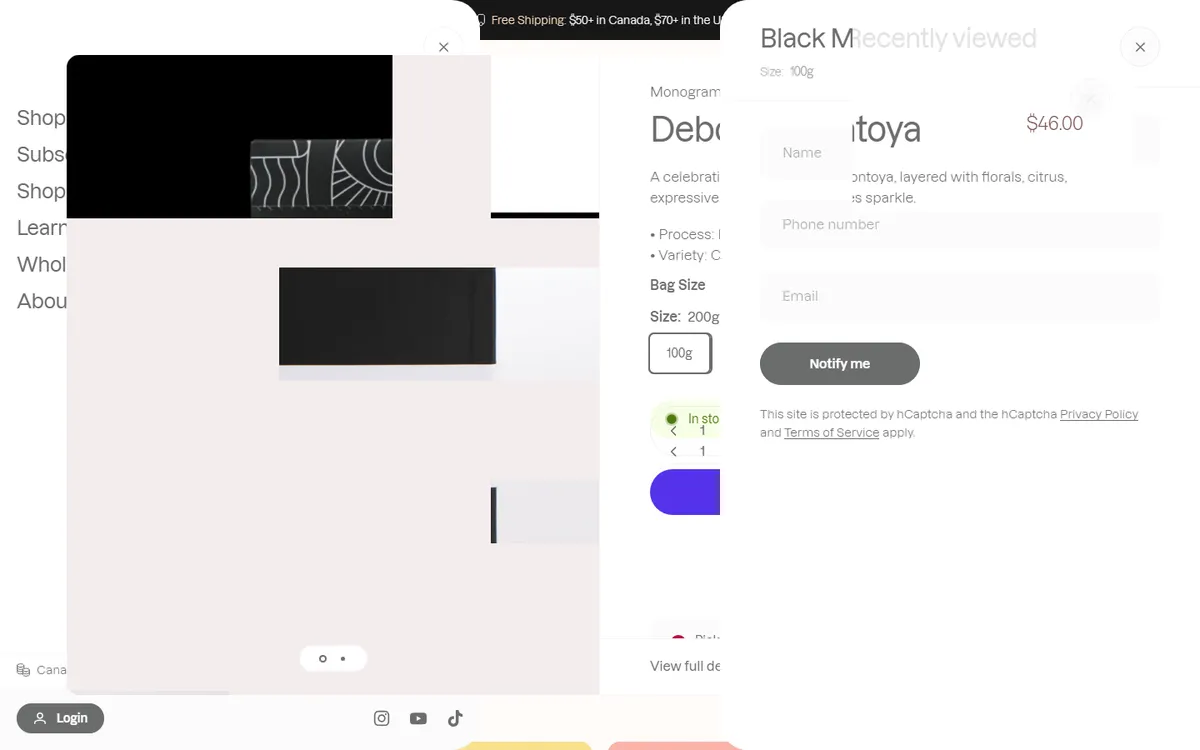
Task: Open the YouTube channel icon
Action: [418, 718]
